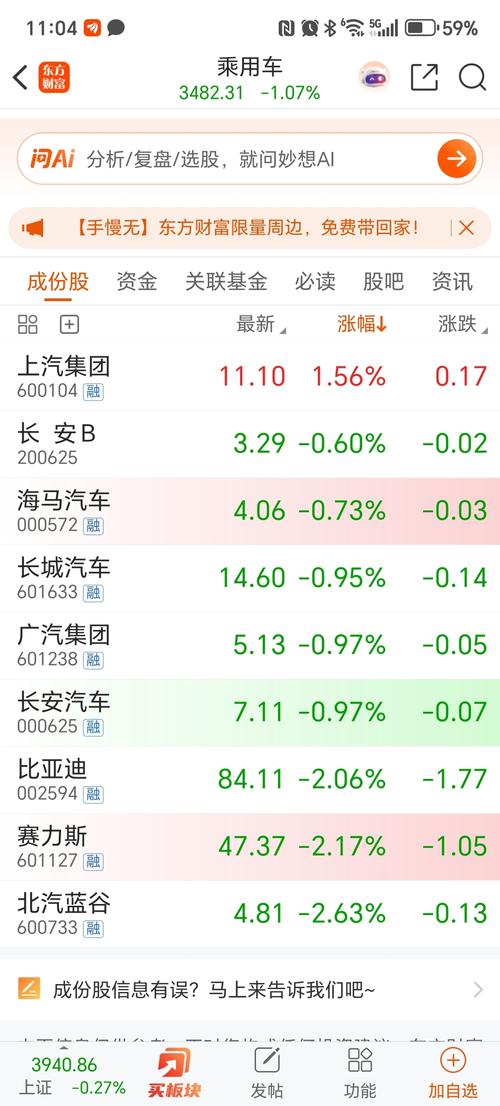500x1106 pixels.
Task: Switch to the 关联基金 tab
Action: 226,282
